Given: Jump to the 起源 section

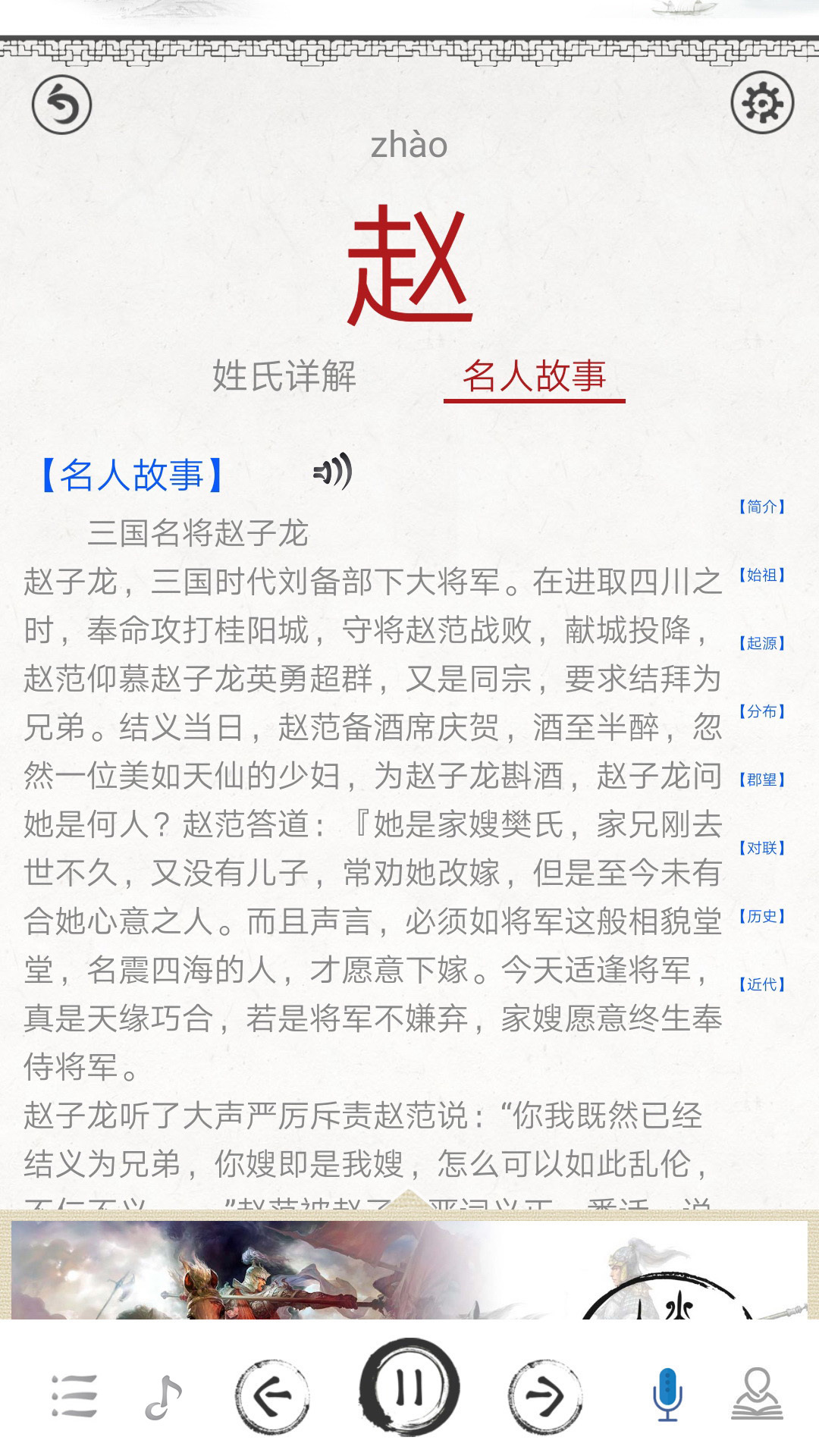Looking at the screenshot, I should click(761, 643).
